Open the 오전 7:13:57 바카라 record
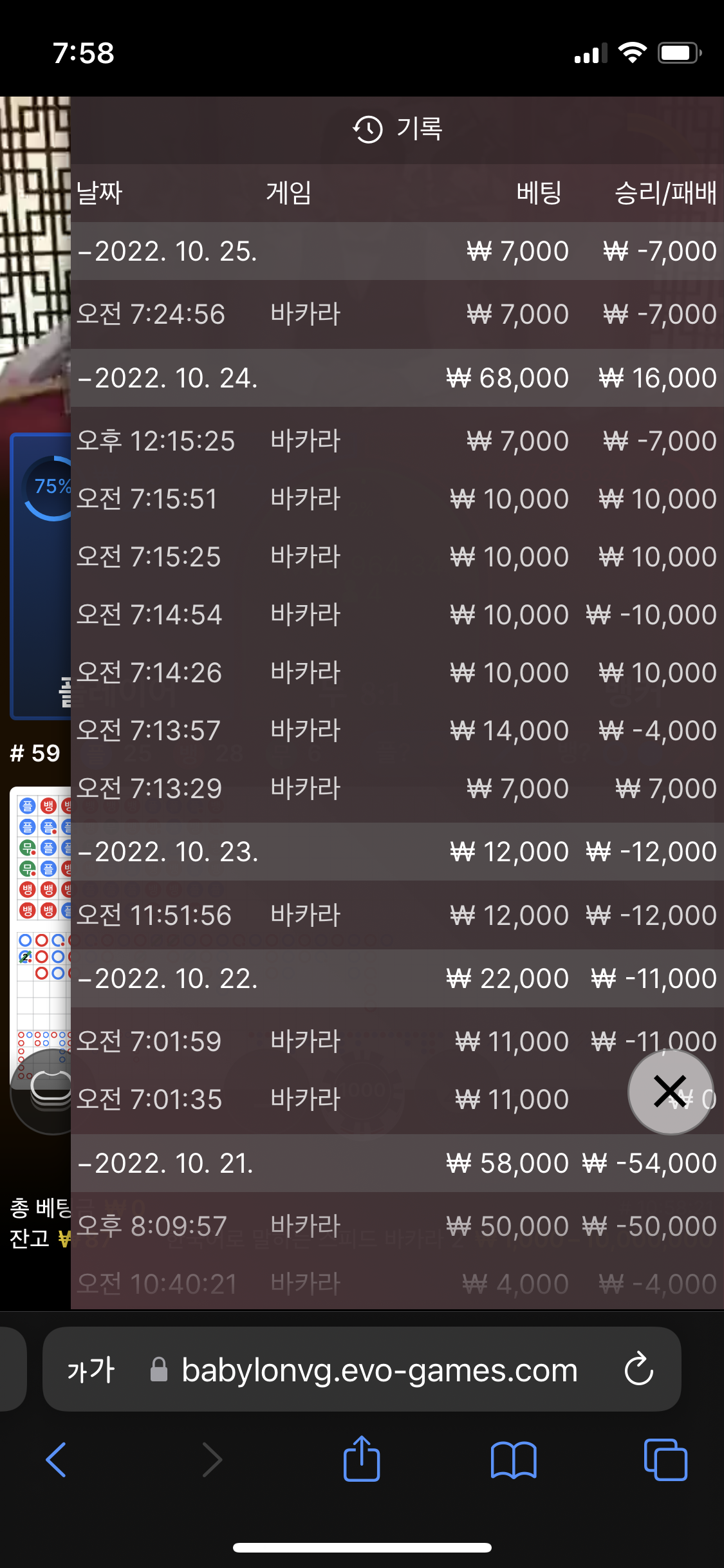724x1568 pixels. point(396,731)
